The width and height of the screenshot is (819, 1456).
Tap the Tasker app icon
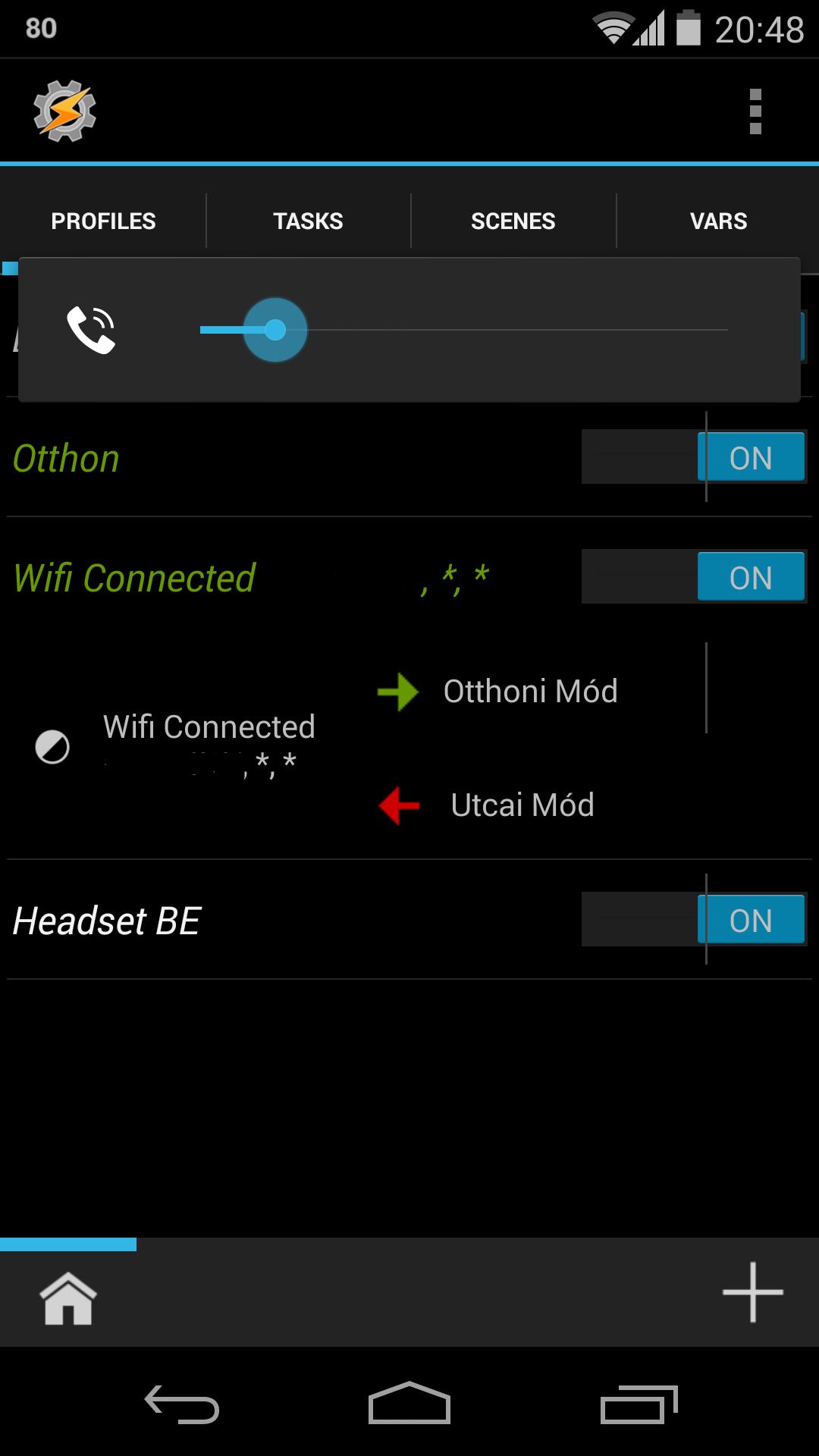point(64,111)
